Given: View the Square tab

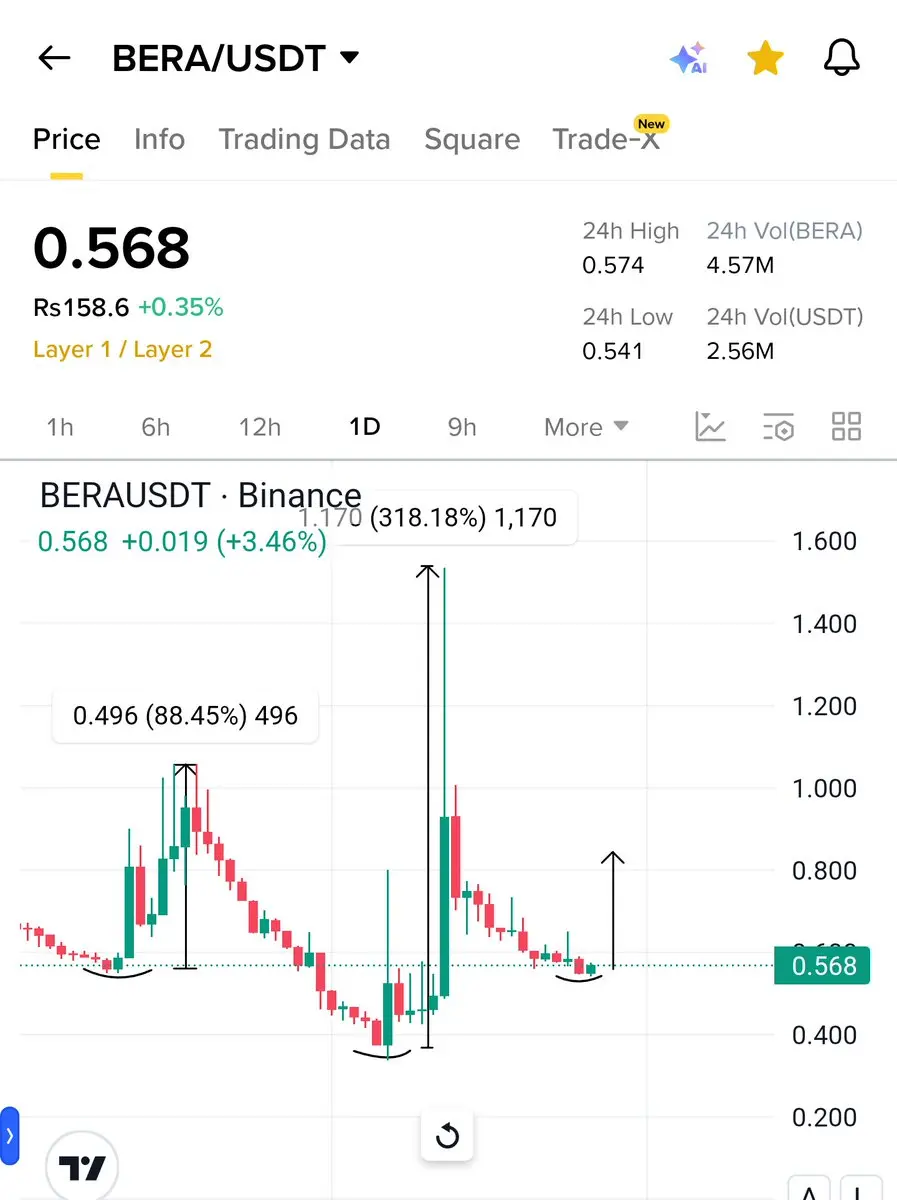Looking at the screenshot, I should [x=471, y=139].
